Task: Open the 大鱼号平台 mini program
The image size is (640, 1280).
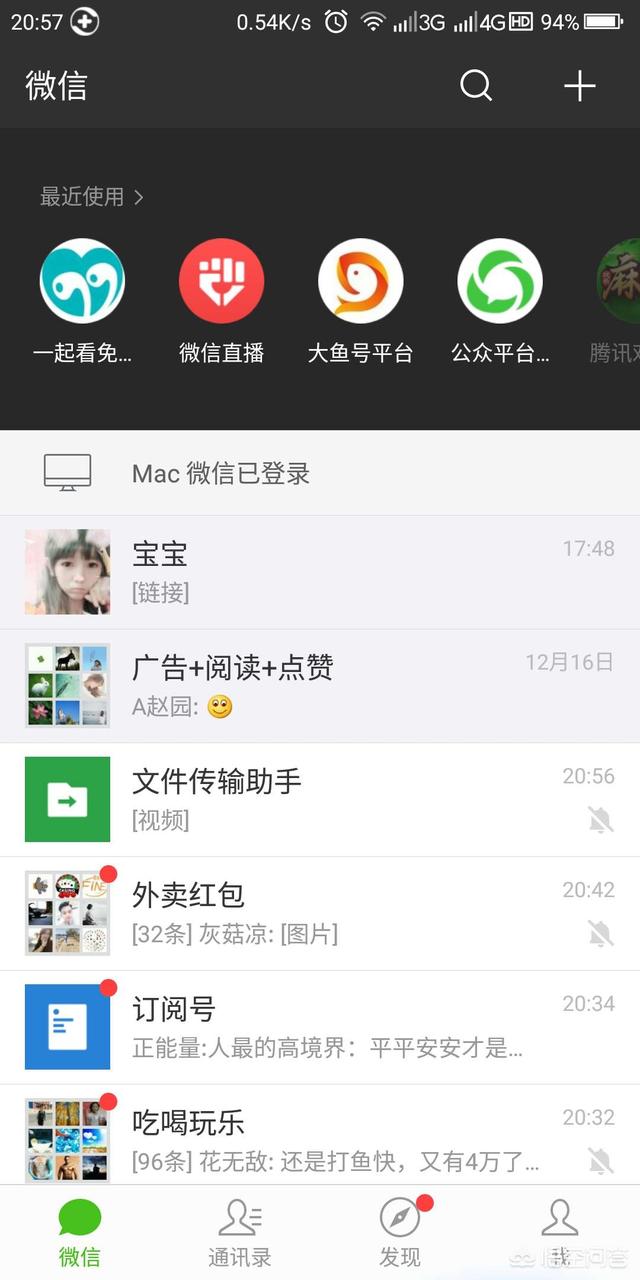Action: coord(360,281)
